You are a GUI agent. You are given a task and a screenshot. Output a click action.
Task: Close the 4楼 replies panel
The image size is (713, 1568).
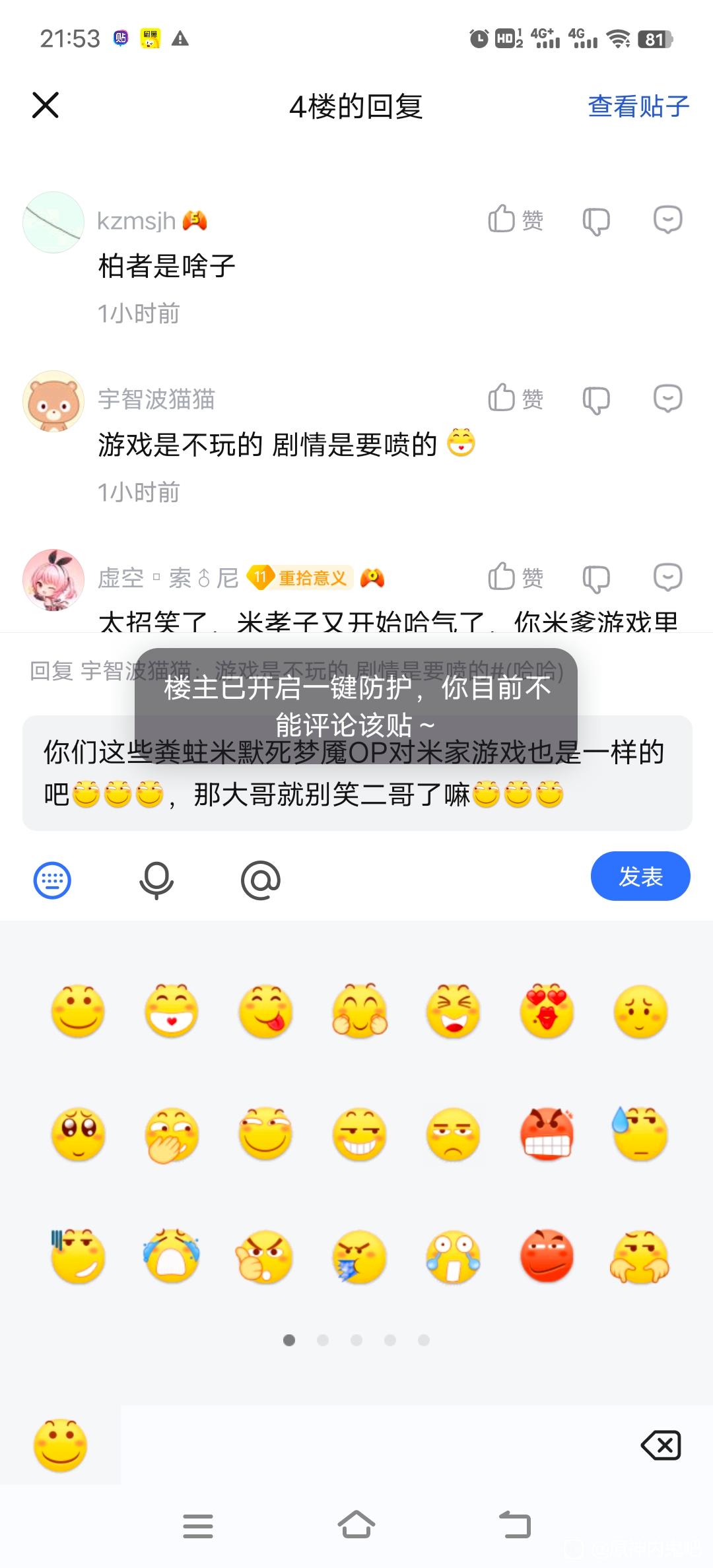[46, 106]
